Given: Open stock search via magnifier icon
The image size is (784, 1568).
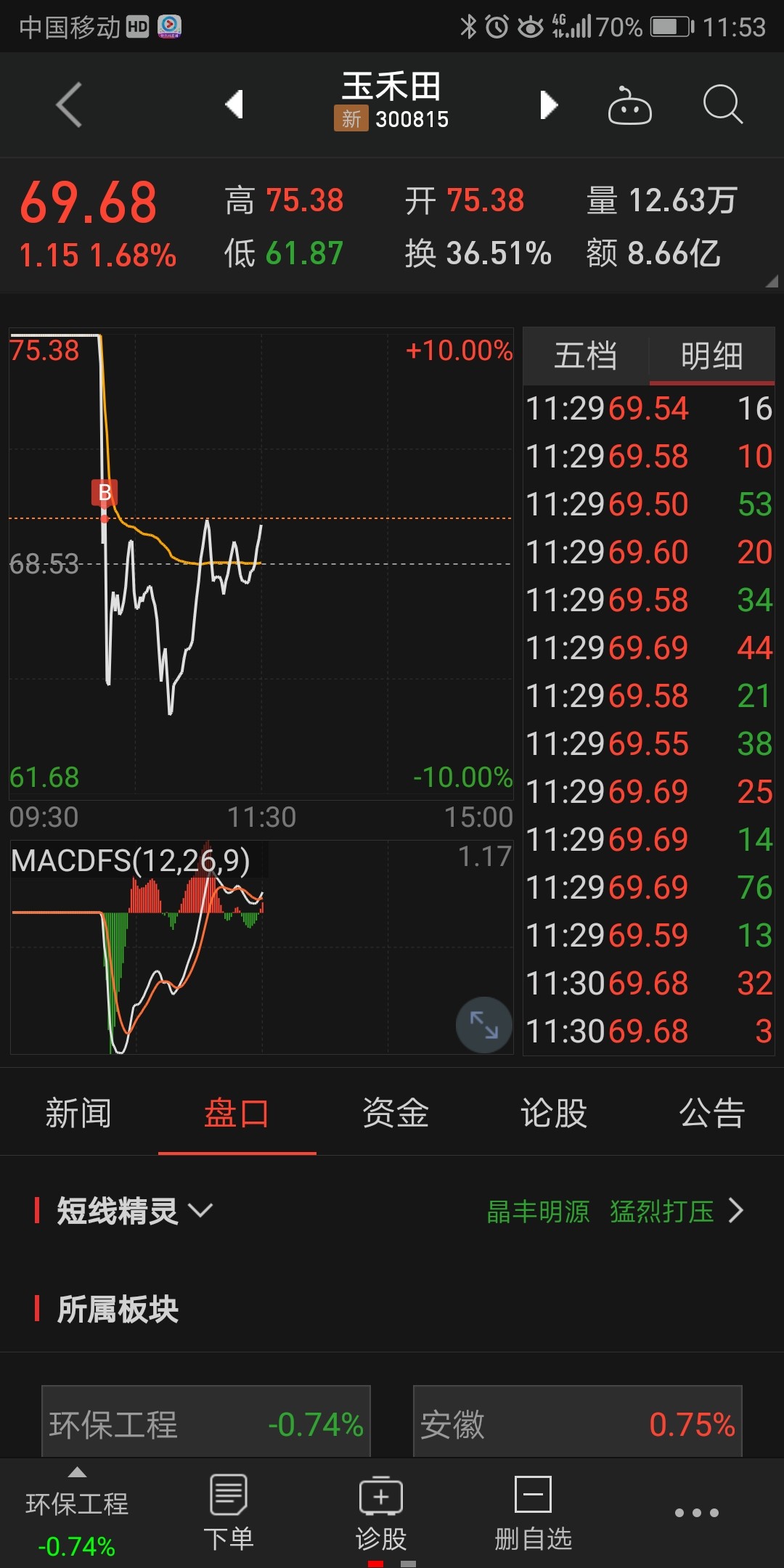Looking at the screenshot, I should tap(722, 105).
